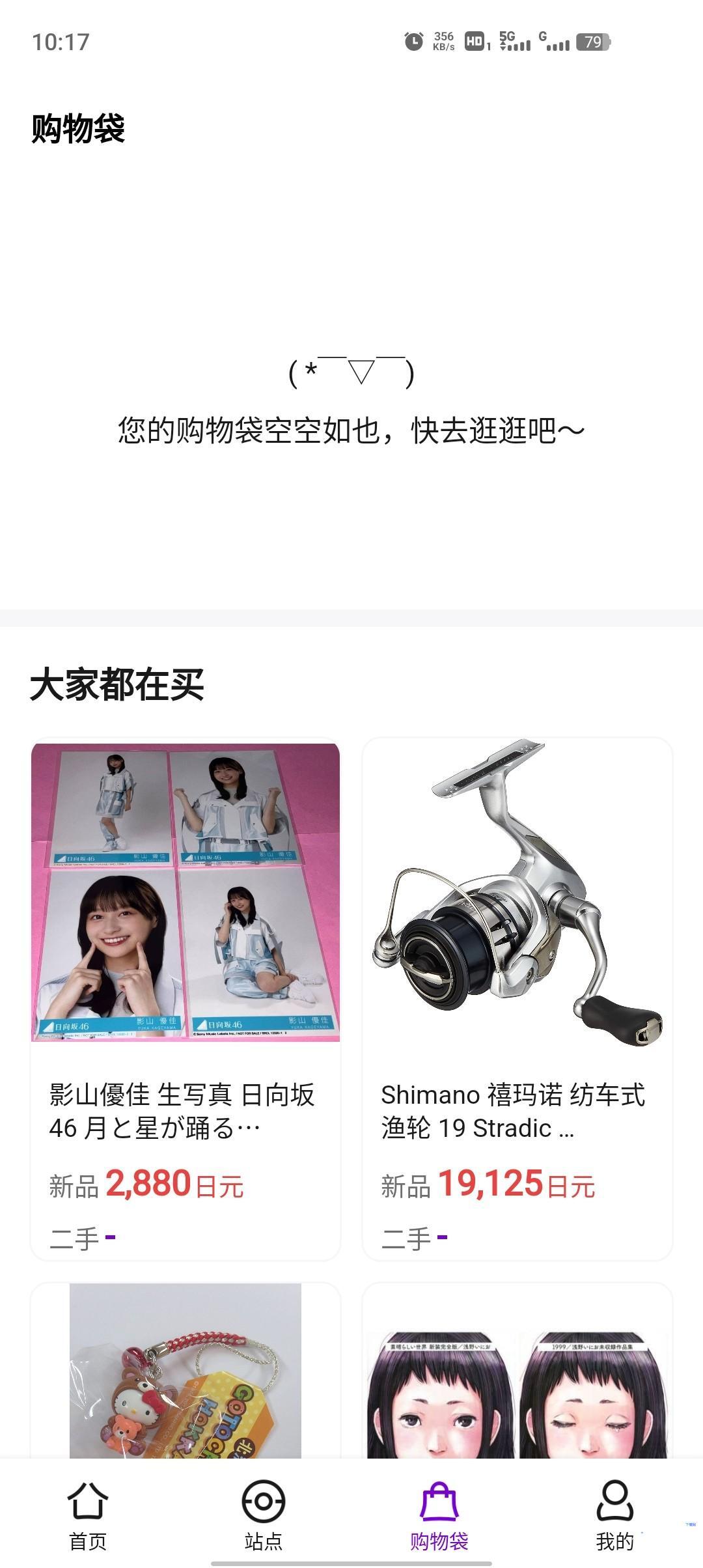Open the 站点 sites tab
703x1568 pixels.
click(x=264, y=1515)
